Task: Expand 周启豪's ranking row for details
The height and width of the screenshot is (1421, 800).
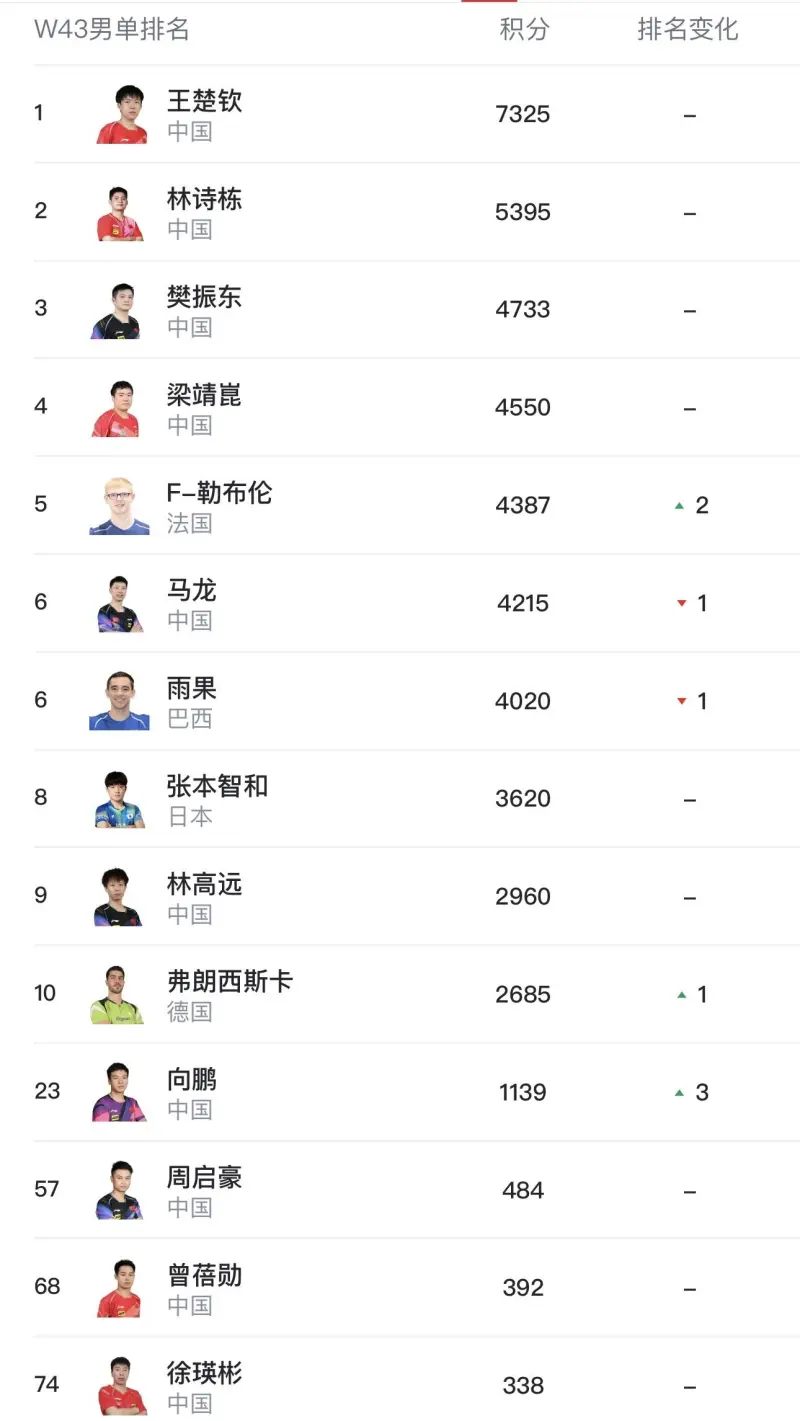Action: pyautogui.click(x=400, y=1189)
